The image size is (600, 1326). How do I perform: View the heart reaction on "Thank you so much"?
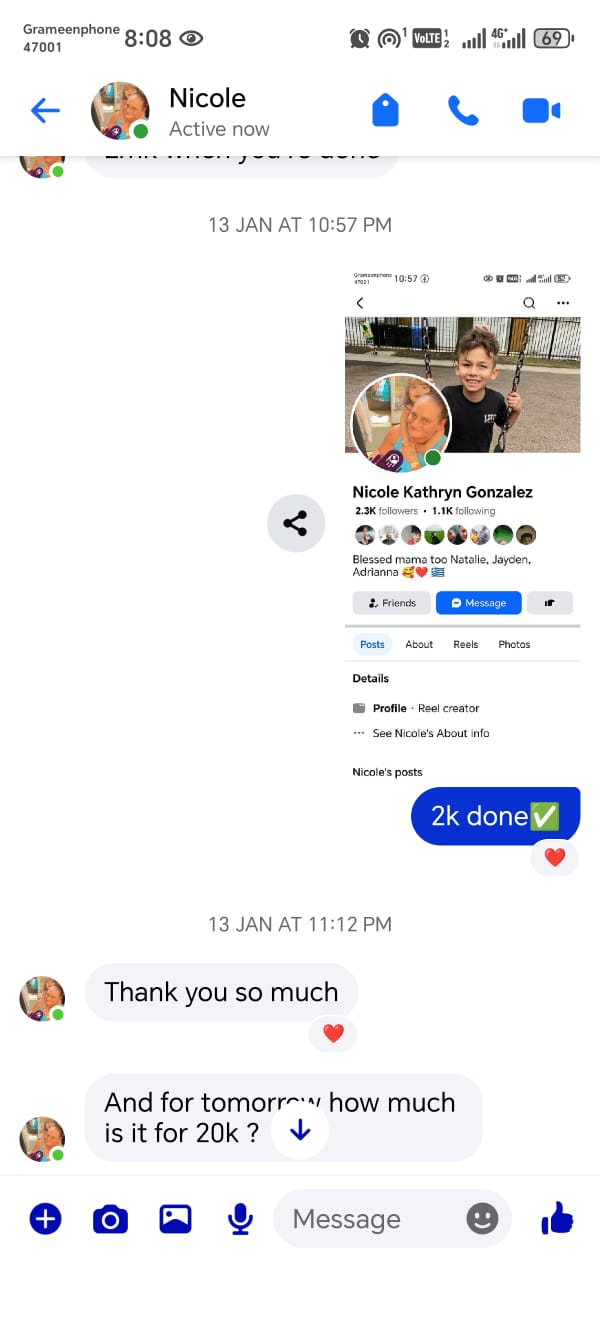(x=333, y=1034)
